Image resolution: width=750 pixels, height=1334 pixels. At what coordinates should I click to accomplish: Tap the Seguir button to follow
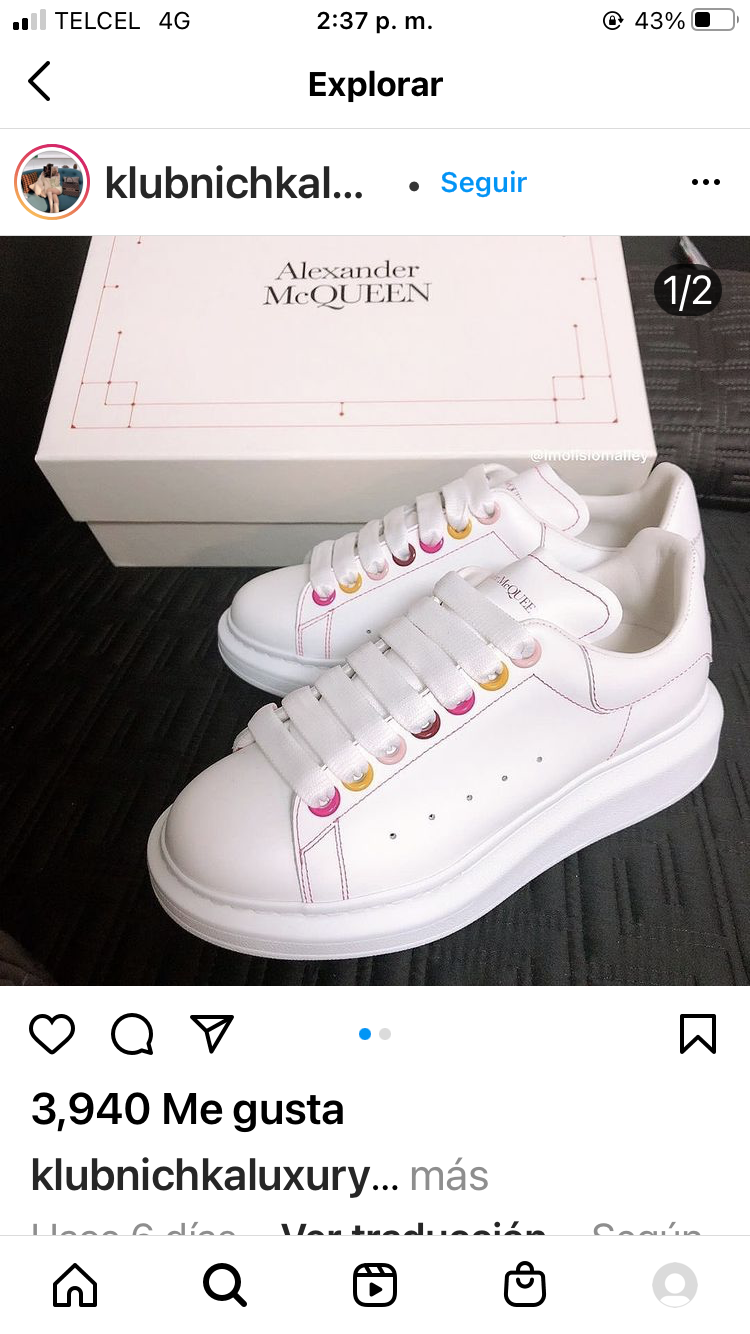(x=483, y=182)
